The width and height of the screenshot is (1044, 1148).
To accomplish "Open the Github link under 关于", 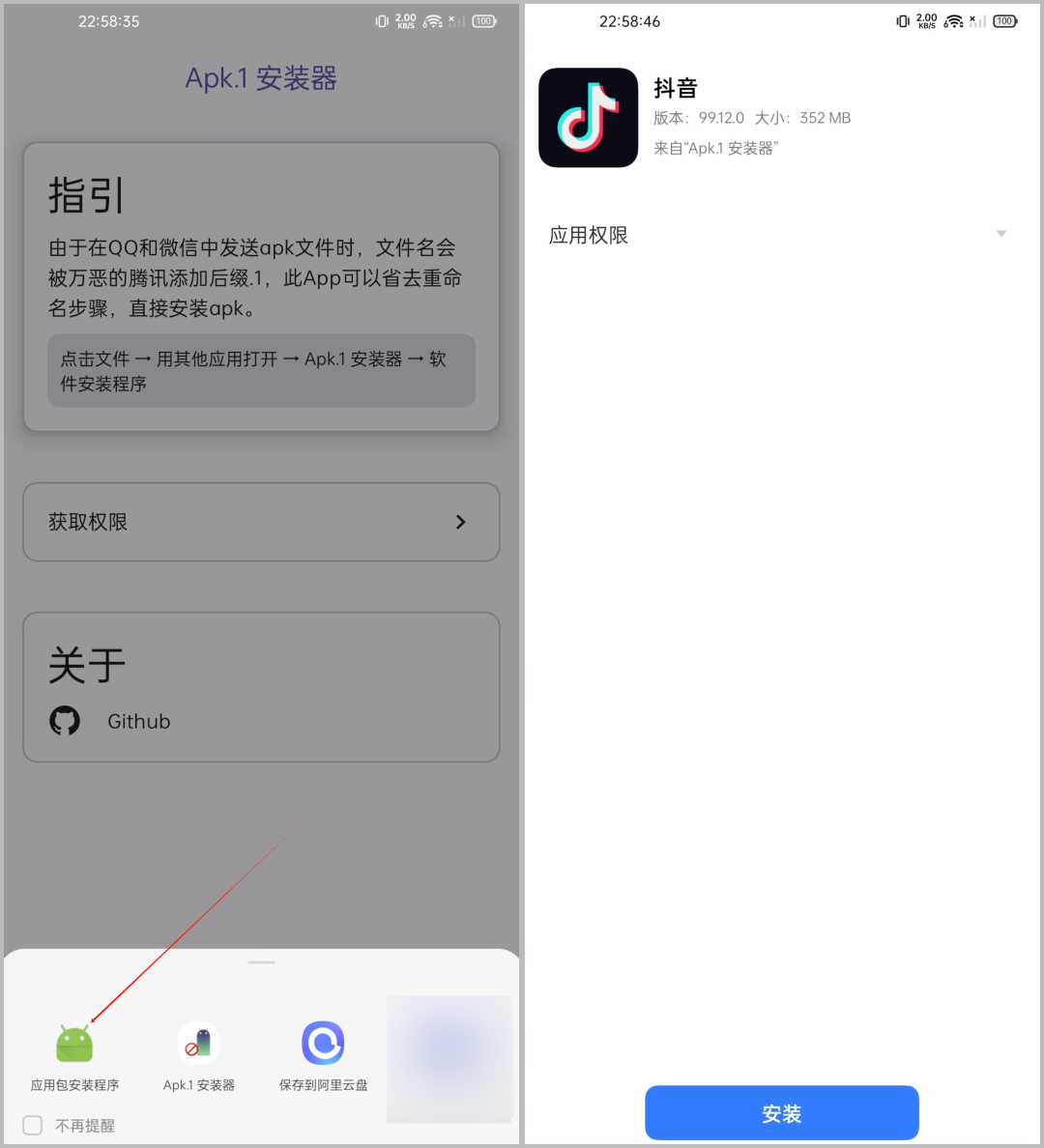I will [110, 721].
